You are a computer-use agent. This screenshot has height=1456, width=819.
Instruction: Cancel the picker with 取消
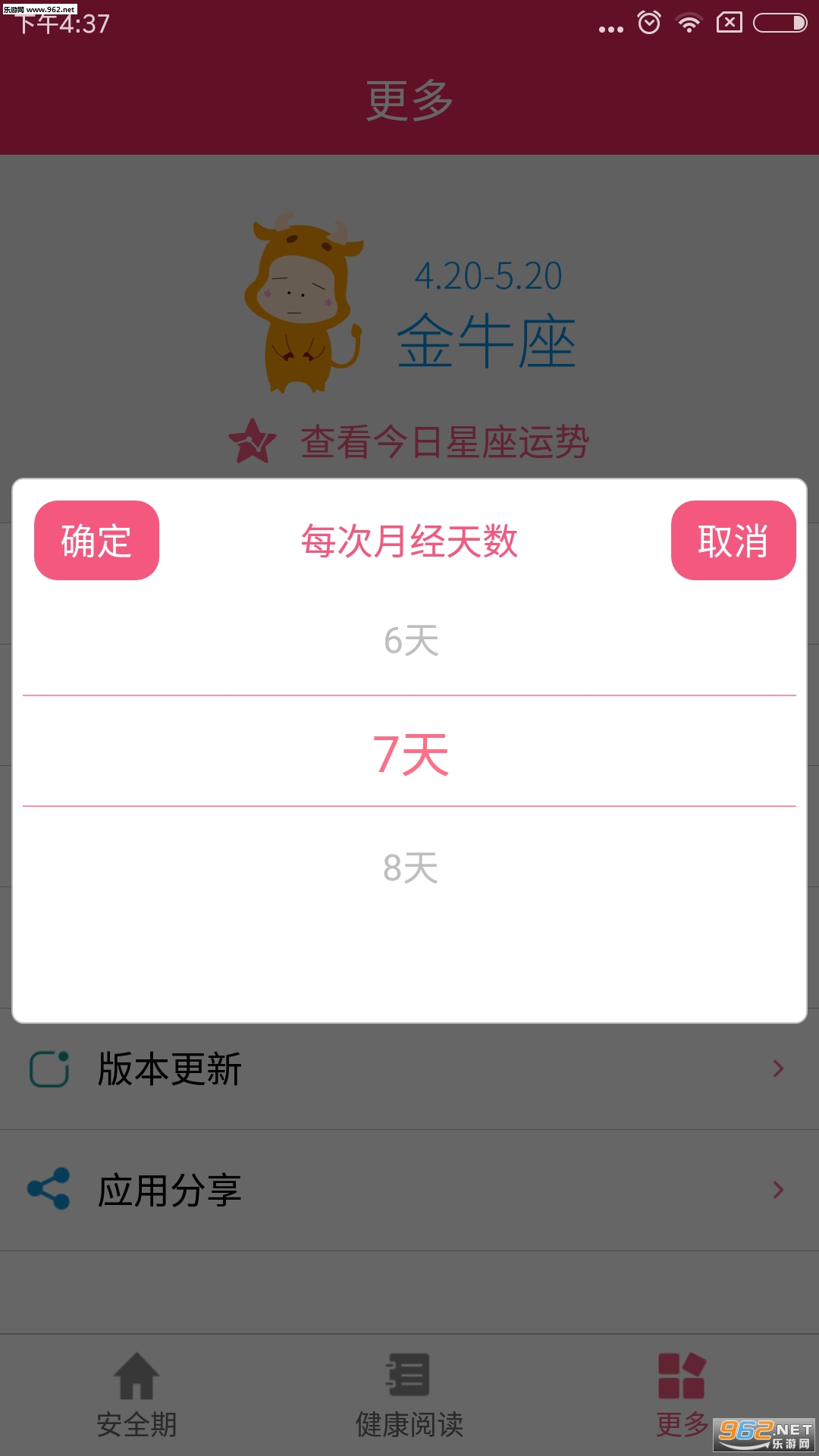[733, 540]
